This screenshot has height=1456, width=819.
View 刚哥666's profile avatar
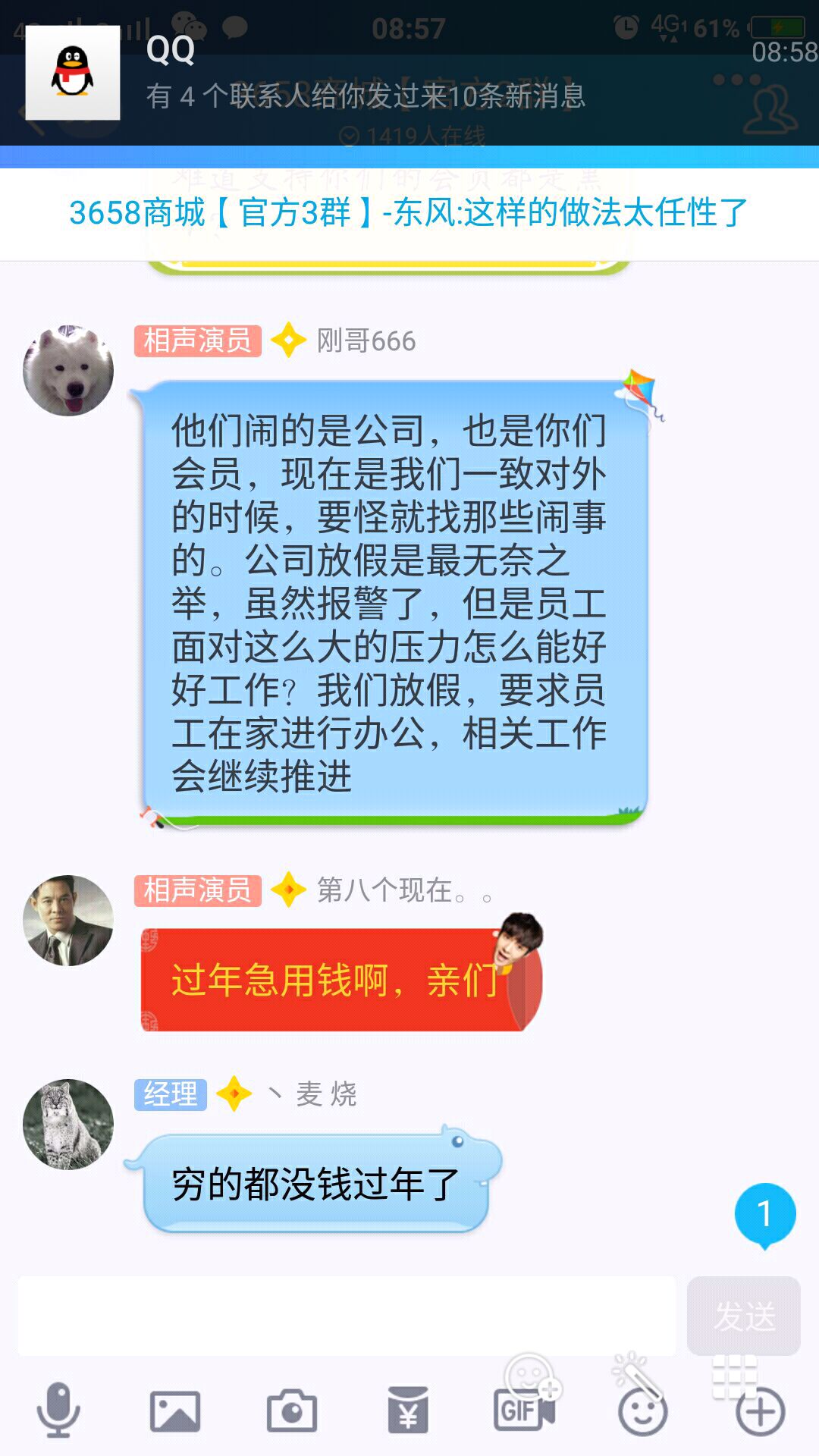coord(68,371)
